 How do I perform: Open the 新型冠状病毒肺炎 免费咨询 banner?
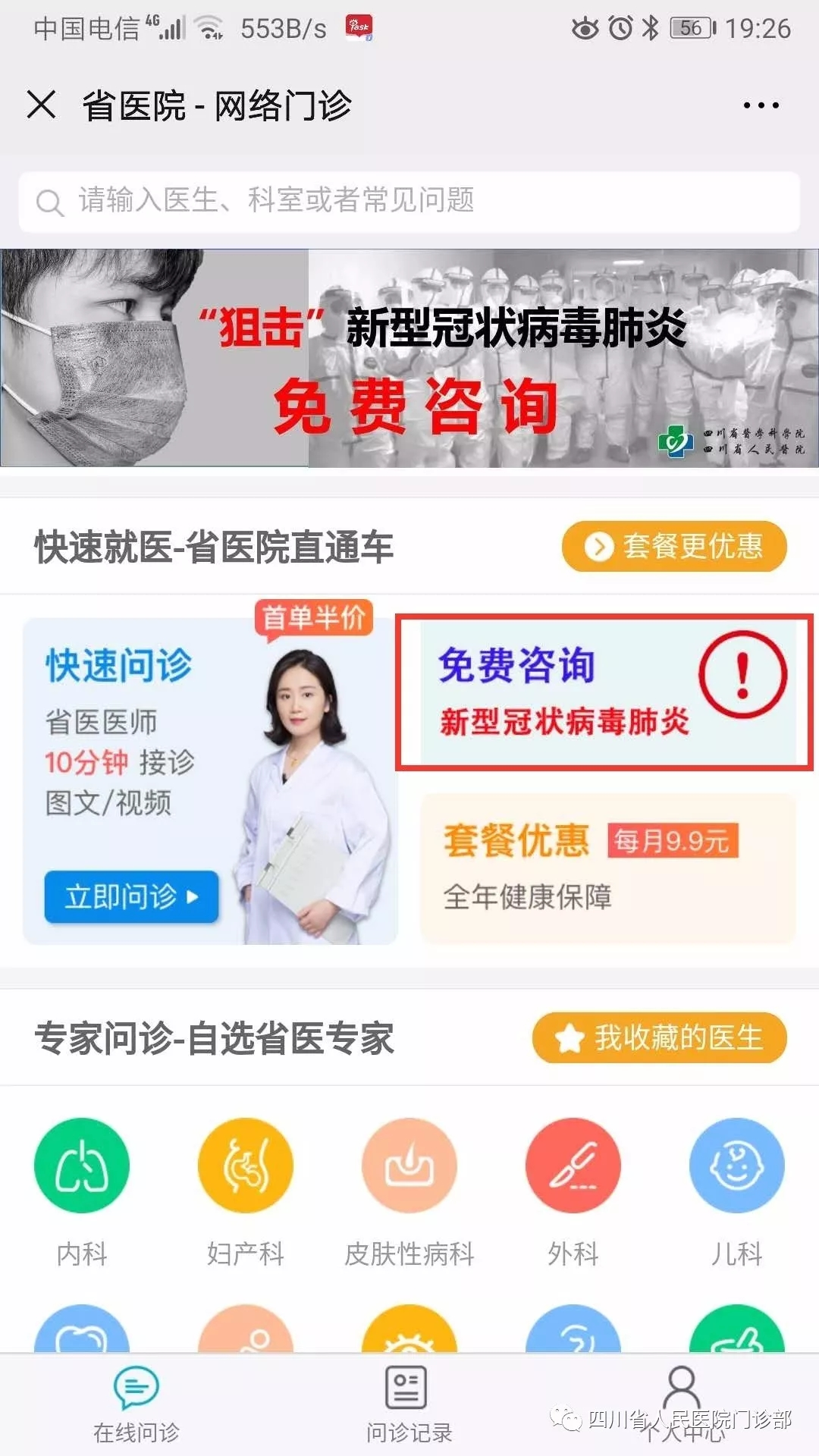click(x=409, y=358)
